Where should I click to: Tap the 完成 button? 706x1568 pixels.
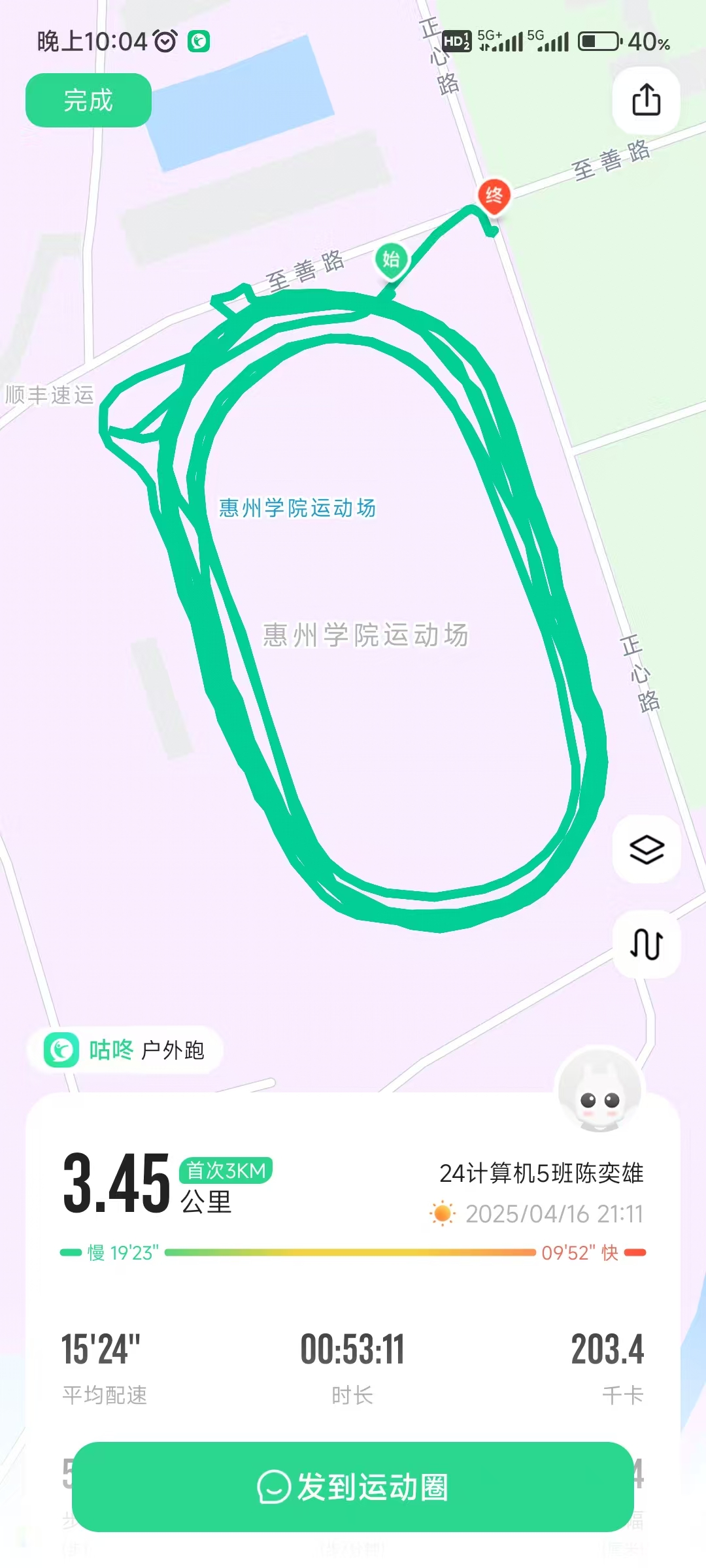click(x=88, y=101)
